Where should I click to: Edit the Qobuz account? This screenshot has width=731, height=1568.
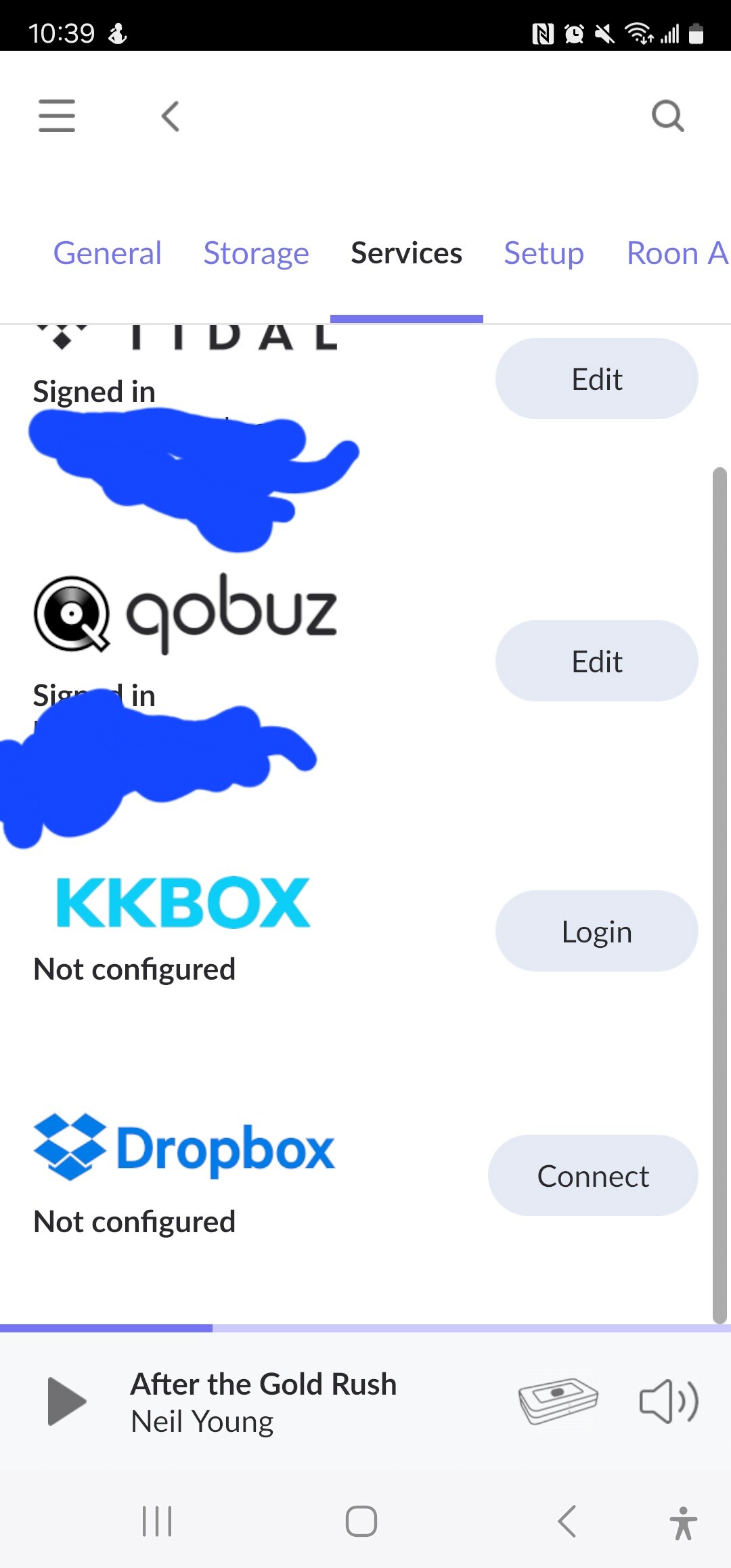(596, 661)
